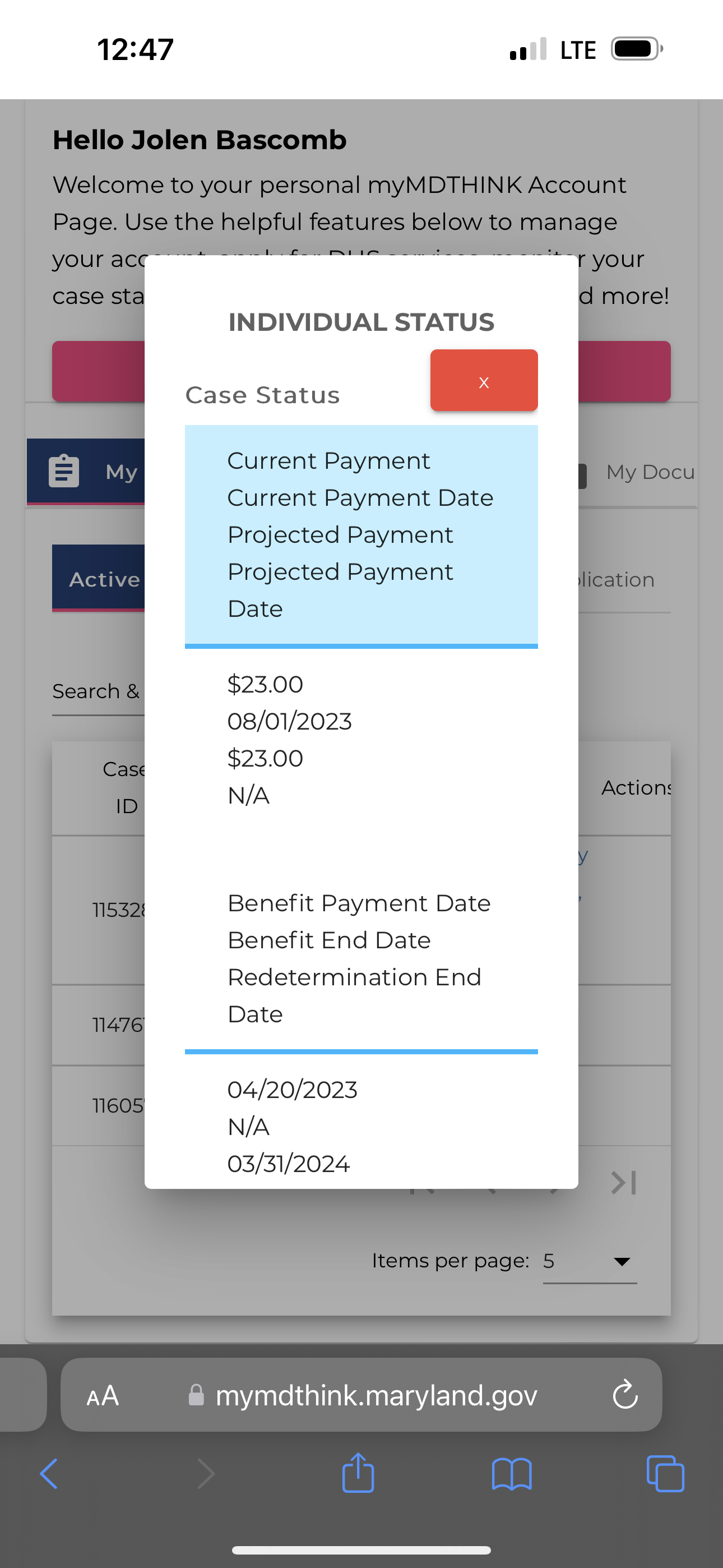Open the Items per page dropdown
723x1568 pixels.
(590, 1261)
